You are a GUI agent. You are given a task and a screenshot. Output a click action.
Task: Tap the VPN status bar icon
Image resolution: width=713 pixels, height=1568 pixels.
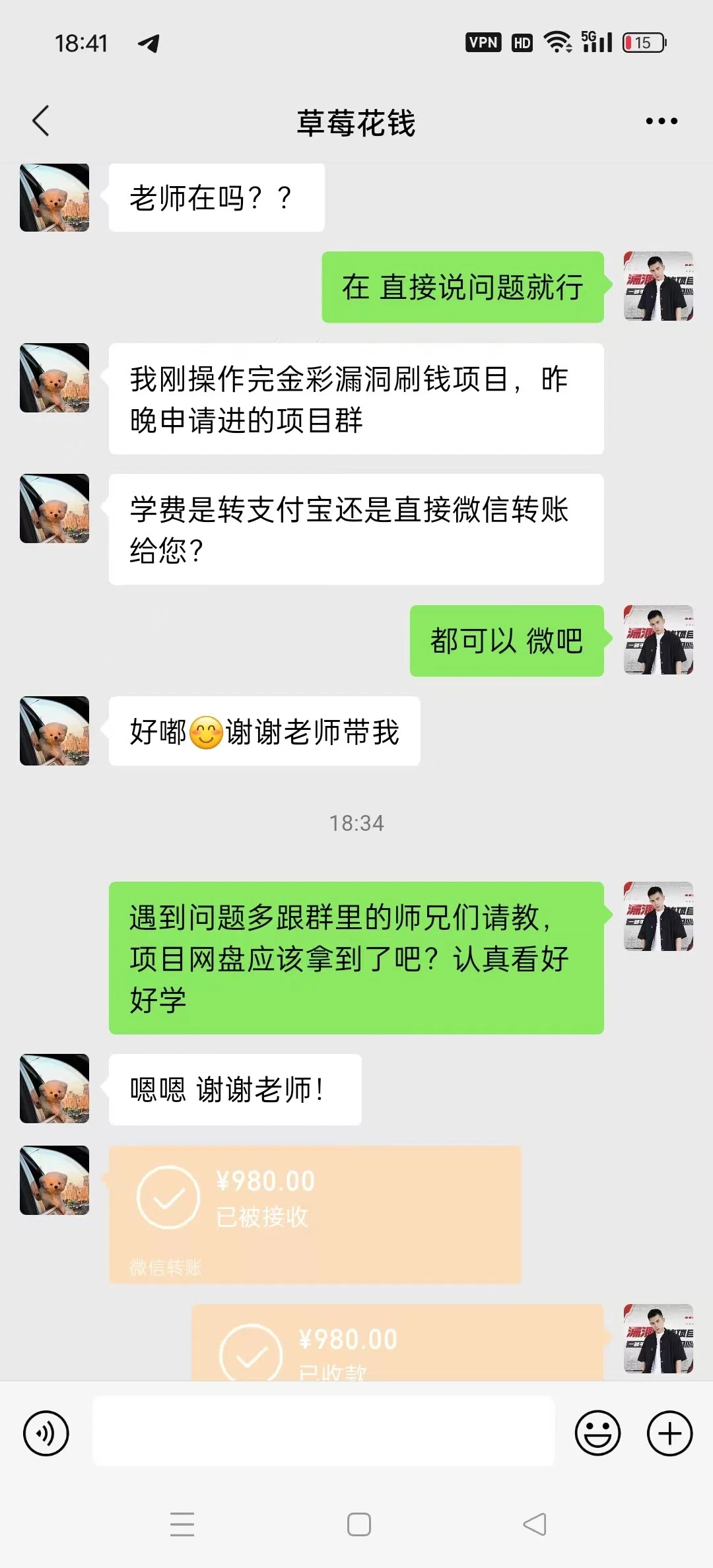483,42
